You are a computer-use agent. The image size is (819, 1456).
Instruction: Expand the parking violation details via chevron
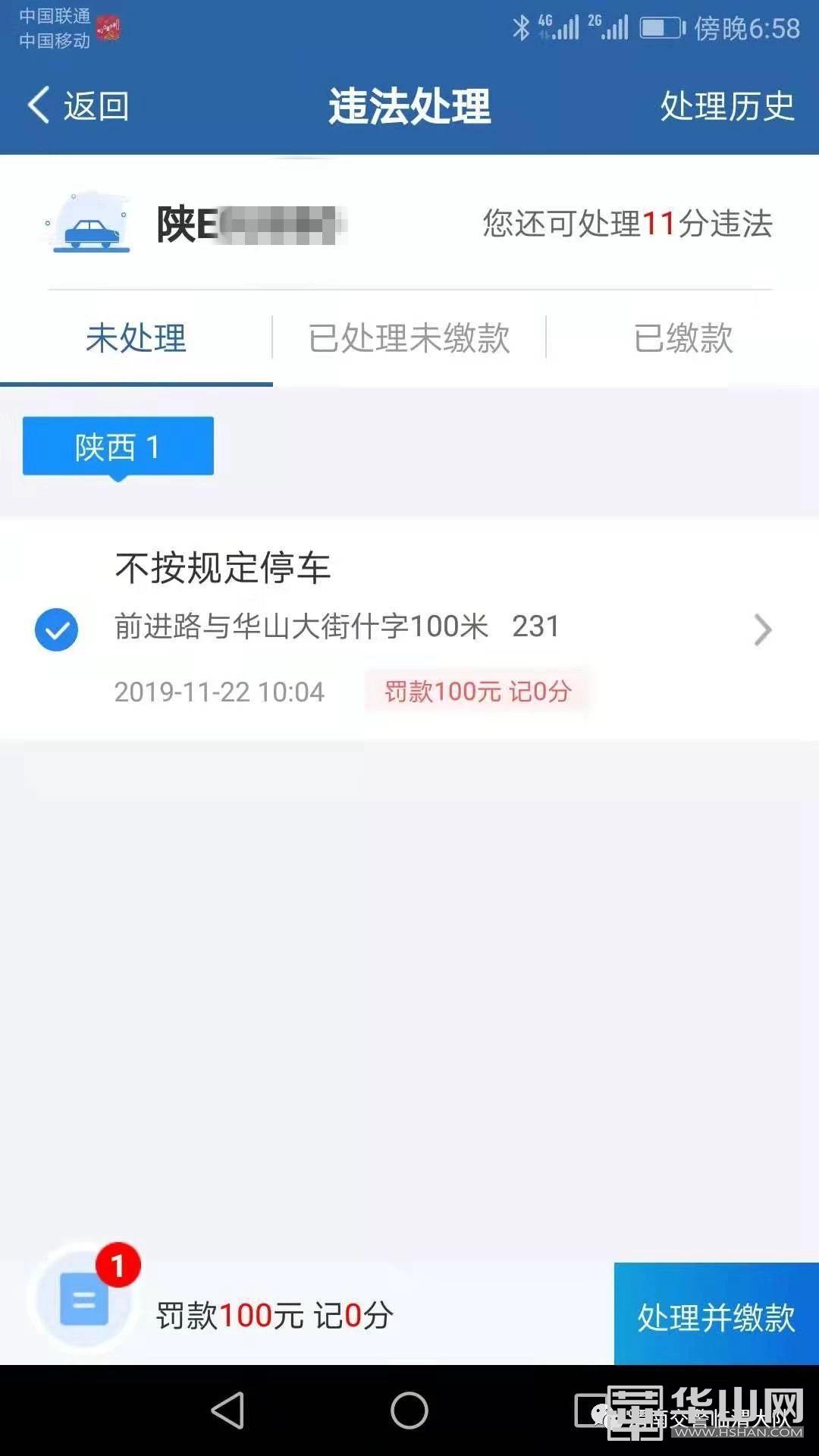pyautogui.click(x=762, y=629)
